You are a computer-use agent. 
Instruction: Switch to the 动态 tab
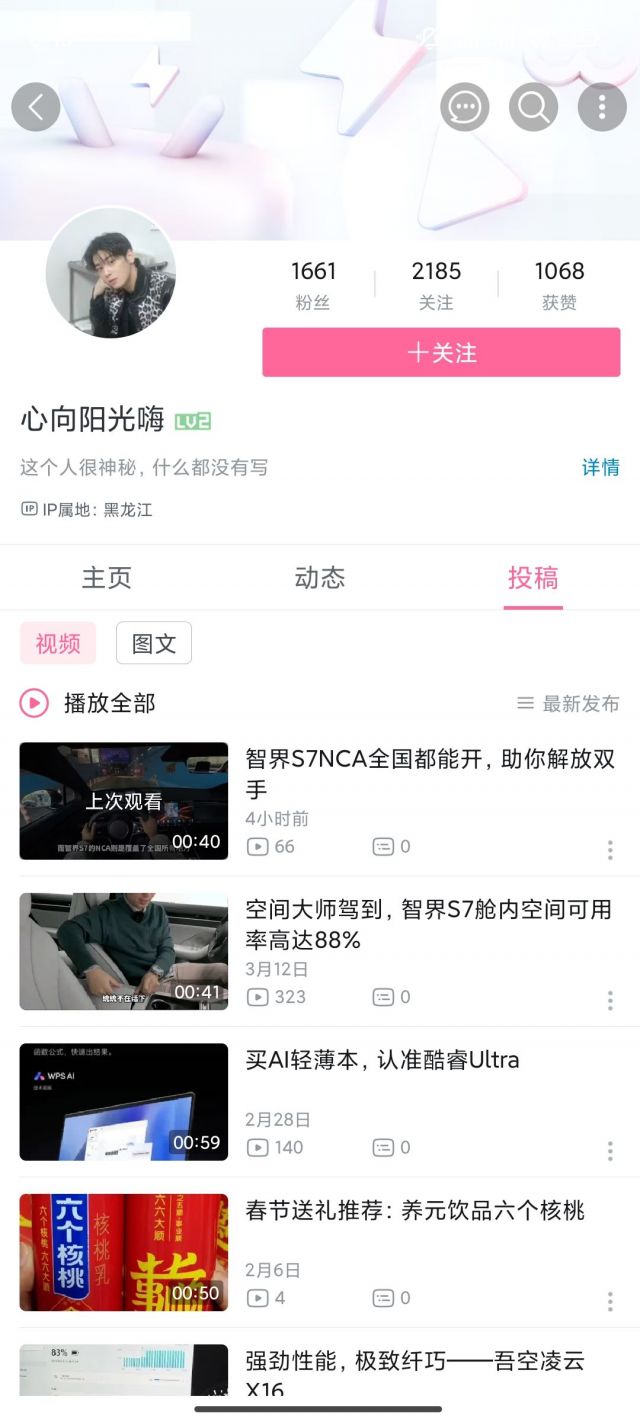point(320,578)
